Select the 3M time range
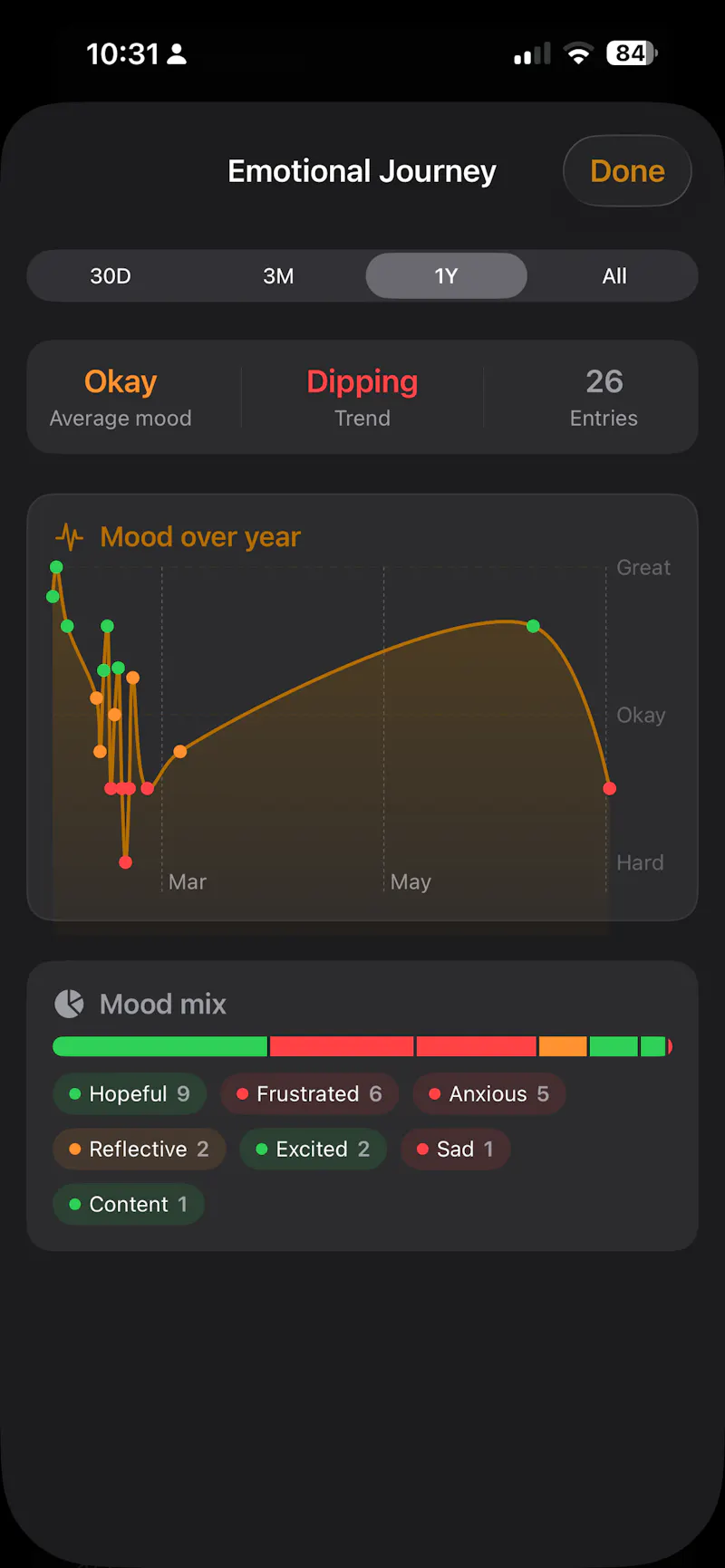The width and height of the screenshot is (725, 1568). click(278, 276)
